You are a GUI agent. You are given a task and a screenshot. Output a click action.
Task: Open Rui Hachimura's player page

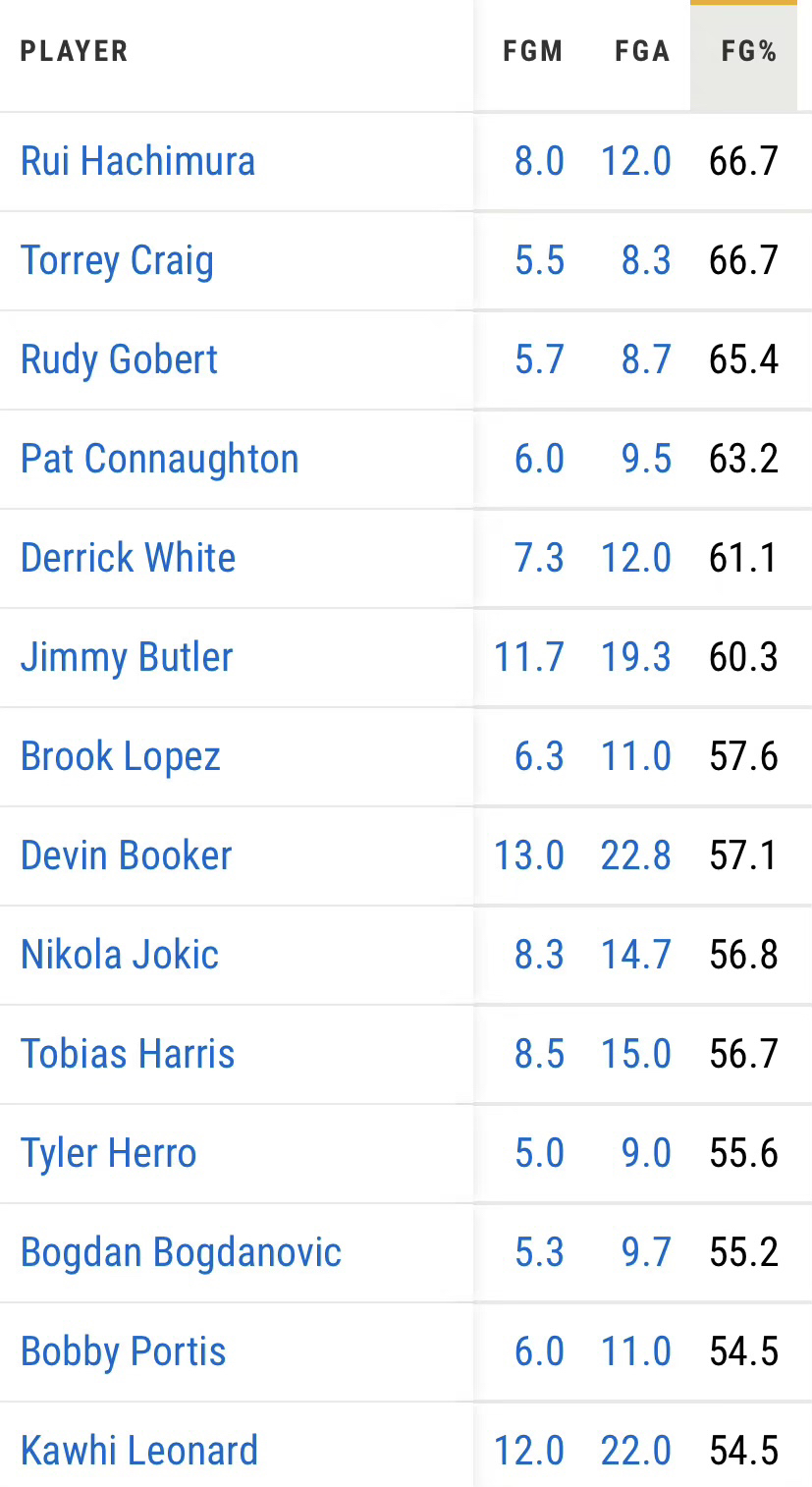pyautogui.click(x=137, y=161)
